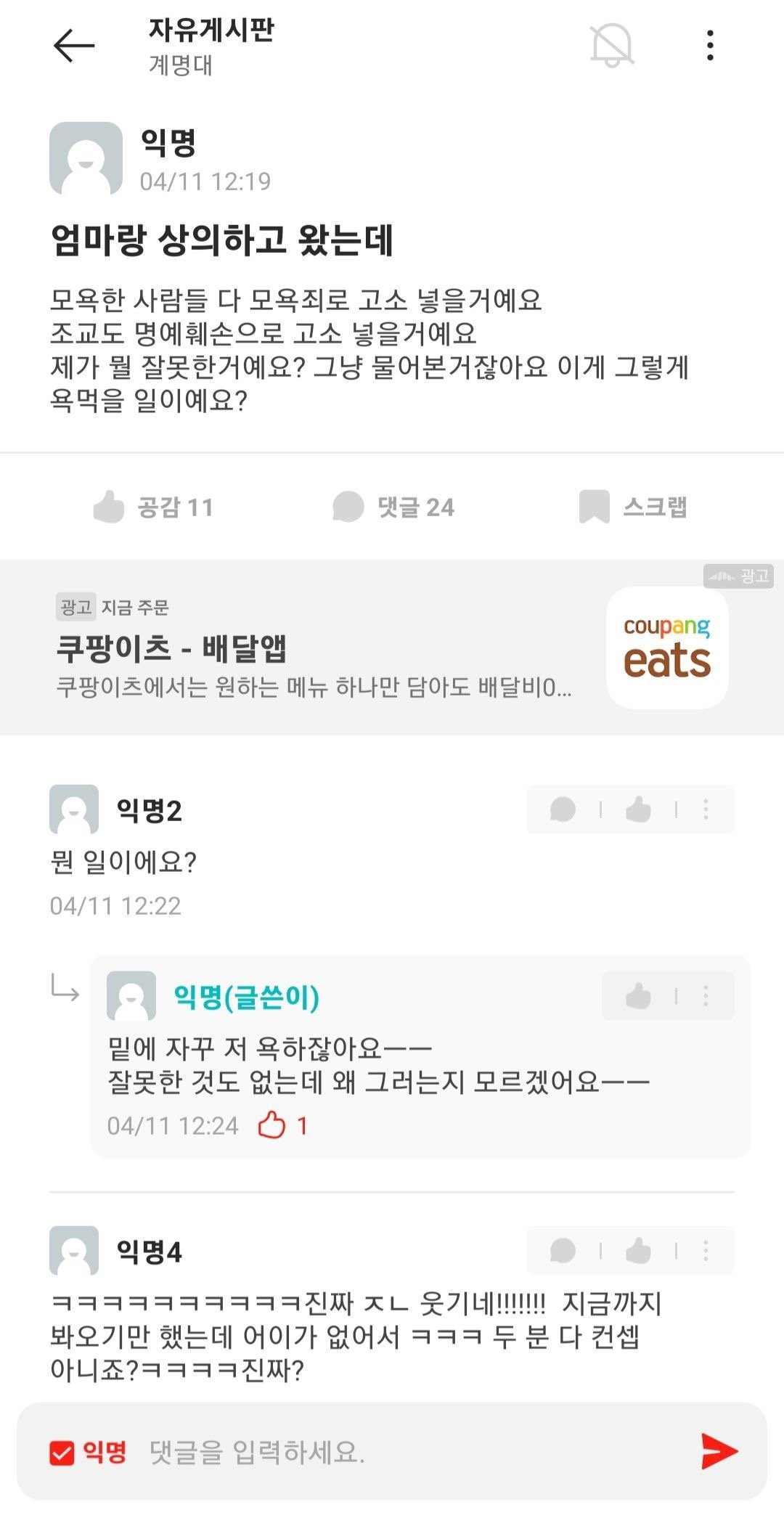
Task: Like the post via 공감 11
Action: point(153,507)
